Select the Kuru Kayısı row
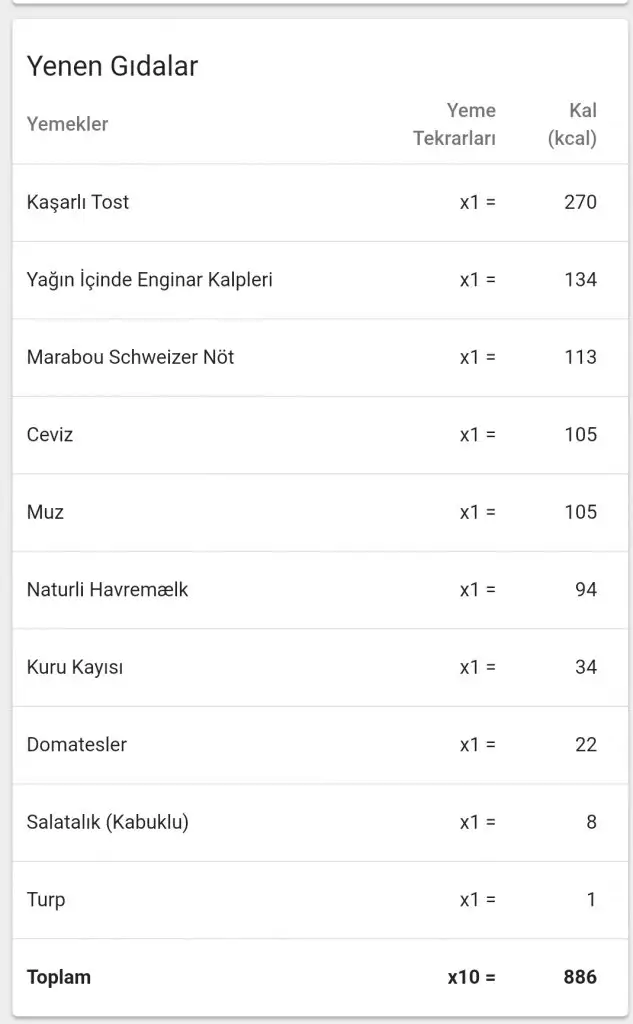Image resolution: width=633 pixels, height=1024 pixels. [75, 667]
